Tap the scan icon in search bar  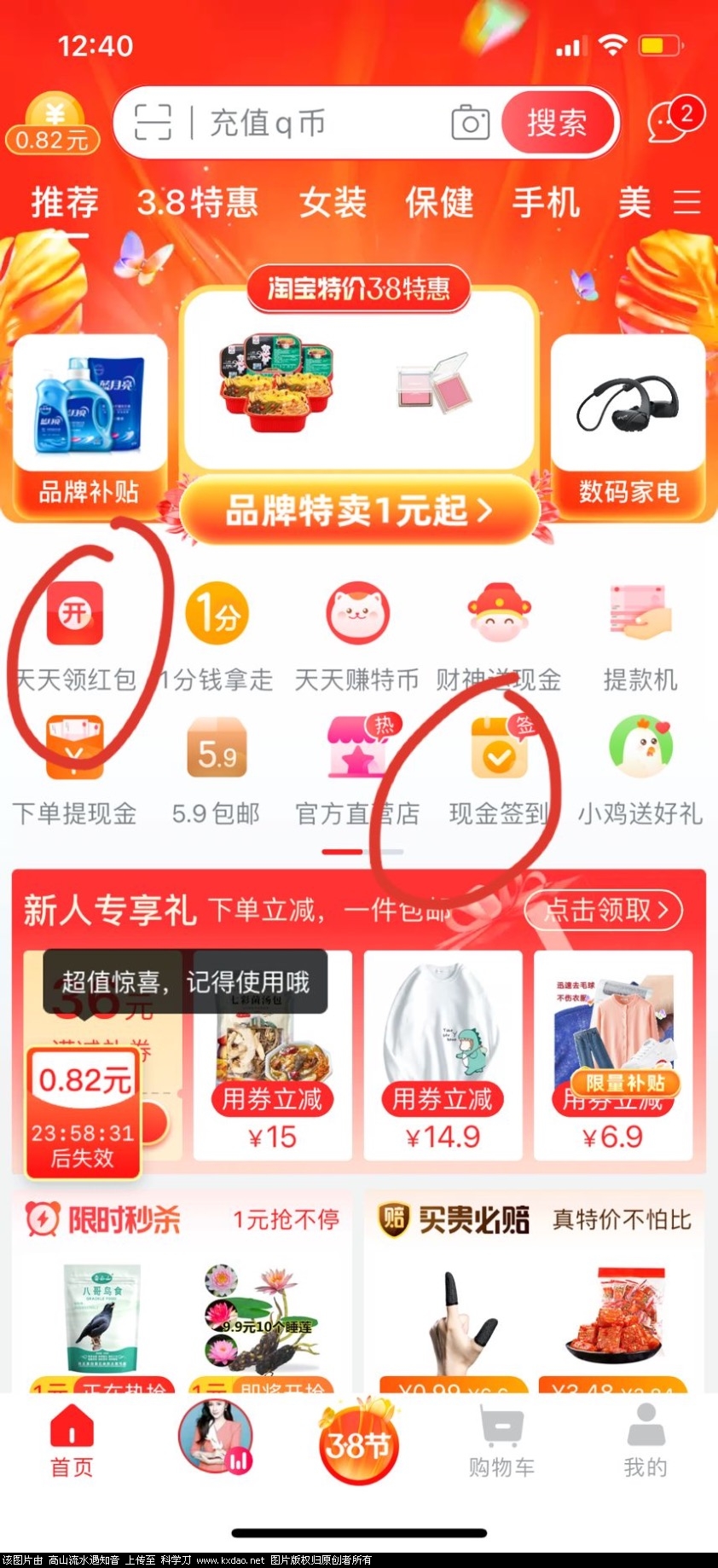pyautogui.click(x=153, y=123)
